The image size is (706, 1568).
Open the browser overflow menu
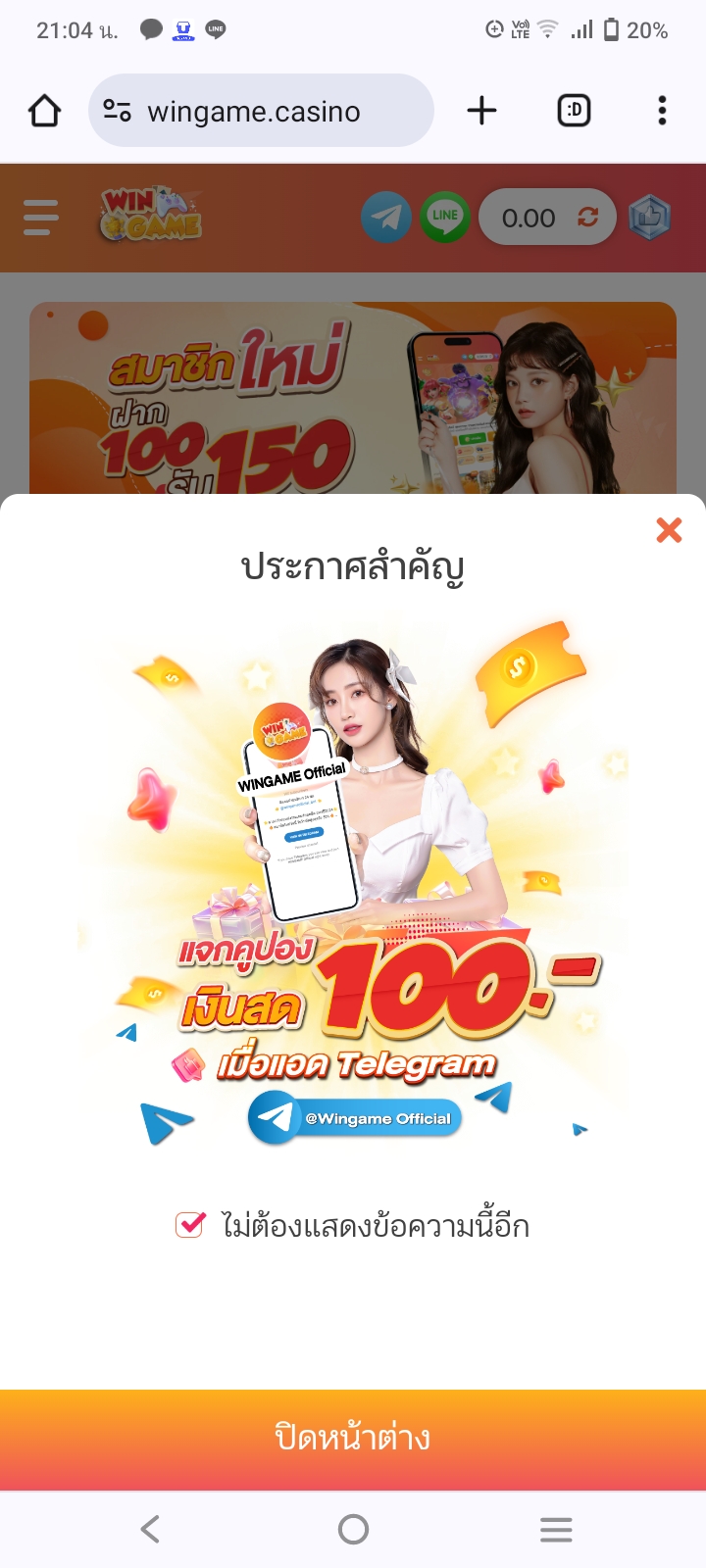[x=663, y=111]
